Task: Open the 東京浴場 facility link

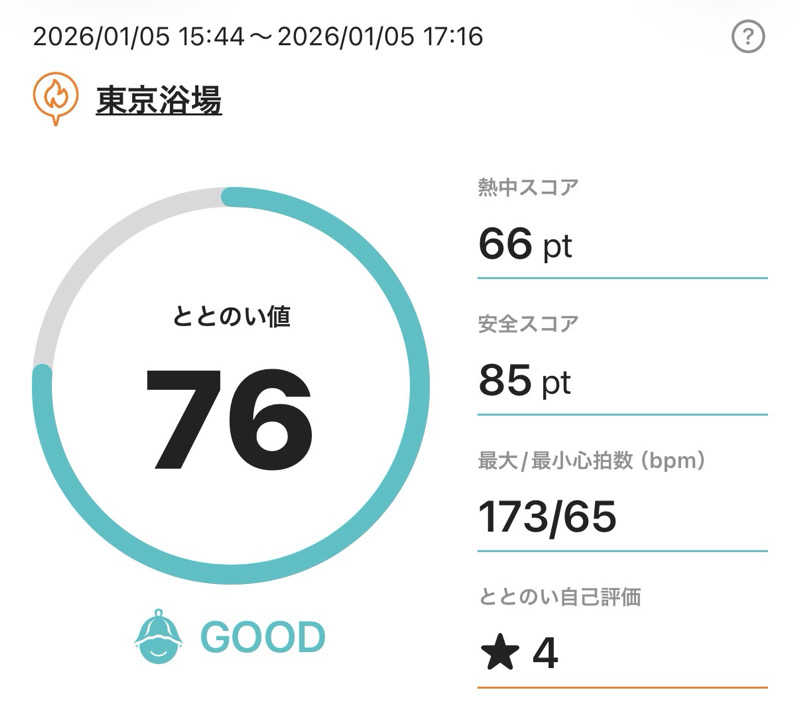Action: click(x=158, y=100)
